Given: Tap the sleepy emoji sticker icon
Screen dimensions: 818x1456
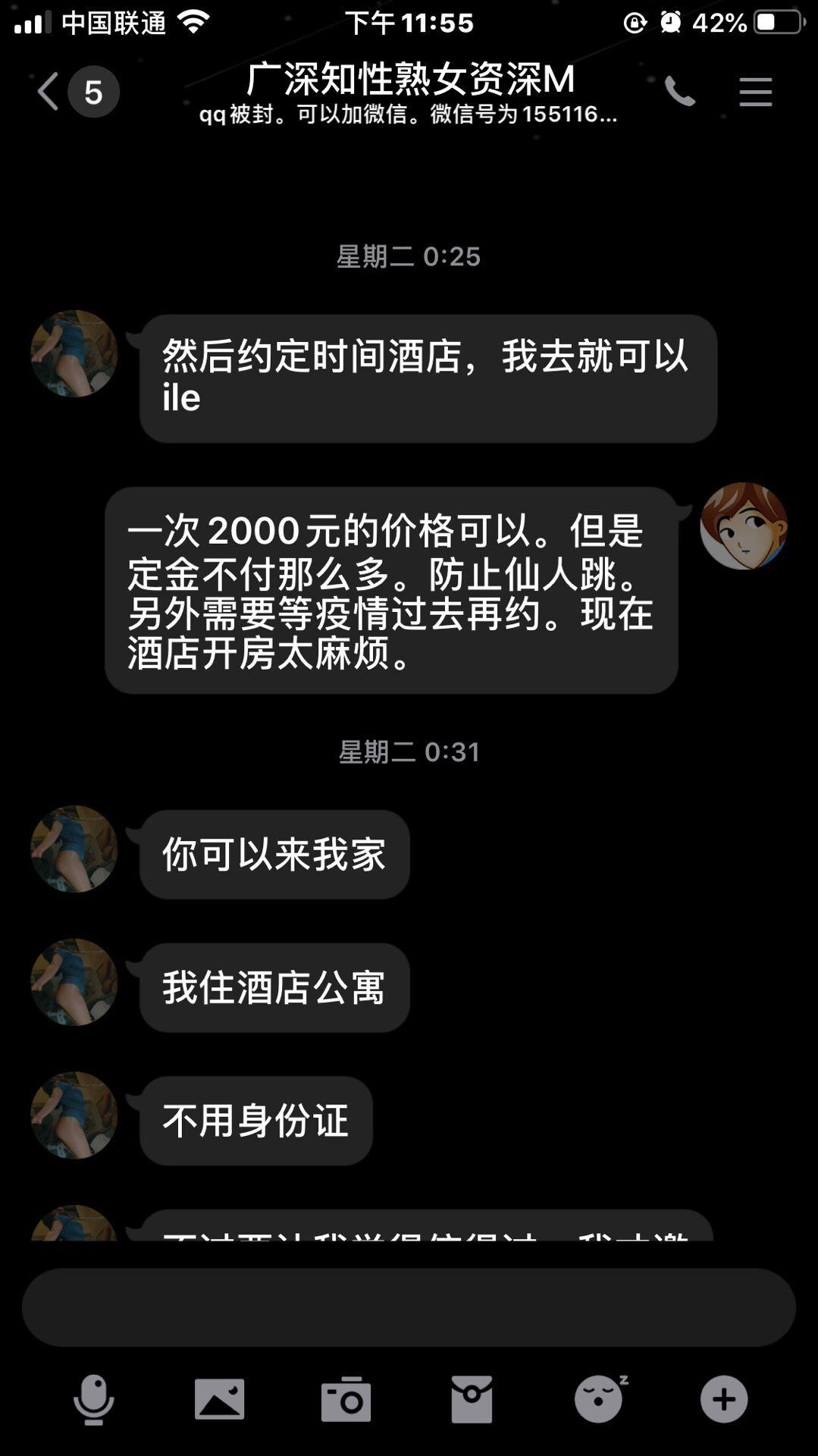Looking at the screenshot, I should [599, 1399].
